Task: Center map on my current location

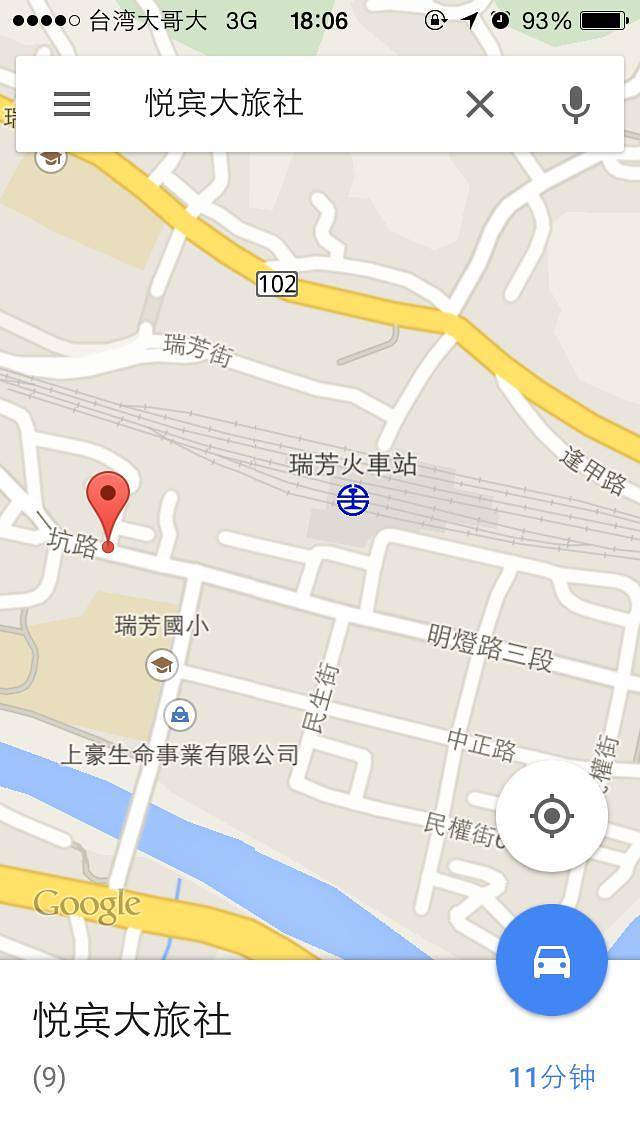Action: click(x=551, y=816)
